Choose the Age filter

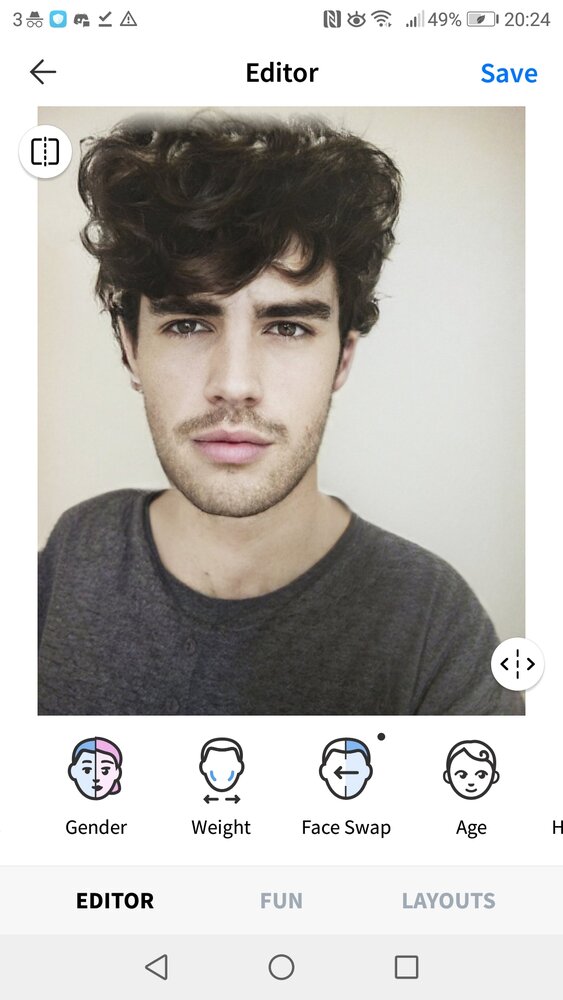click(x=471, y=786)
